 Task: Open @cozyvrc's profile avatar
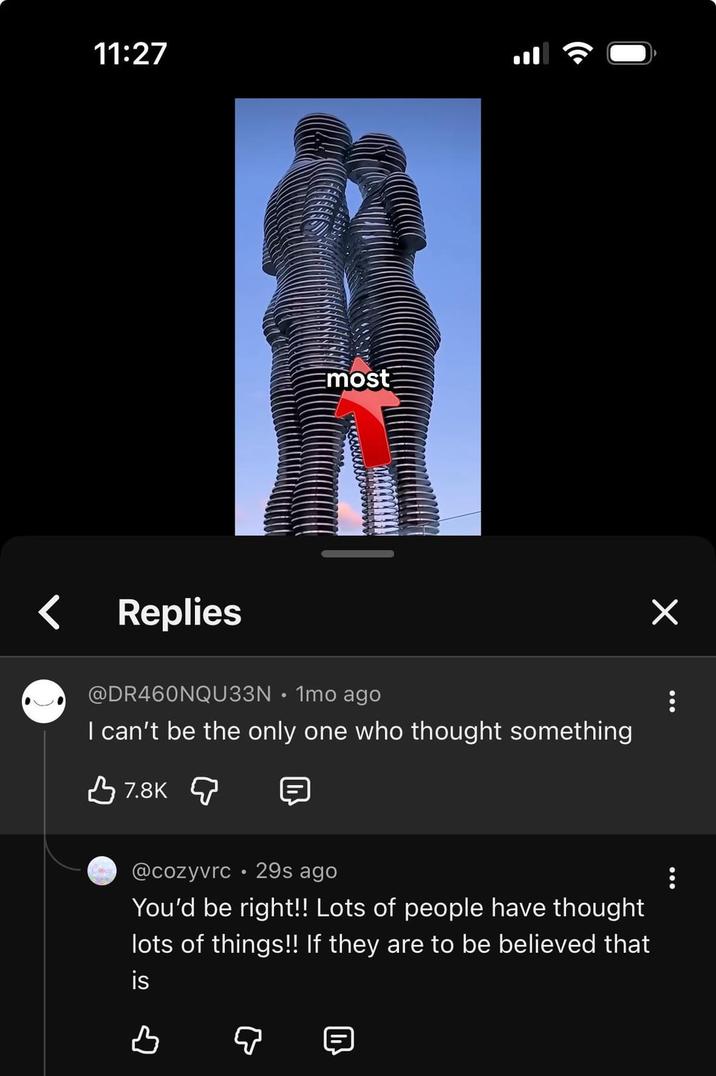[104, 871]
